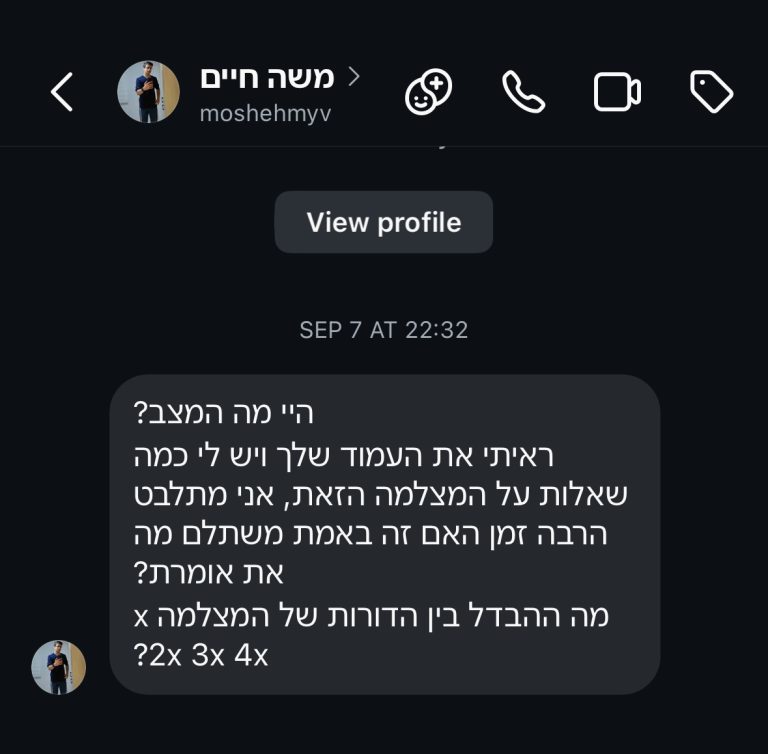Viewport: 768px width, 754px height.
Task: Tap the View profile button
Action: click(384, 222)
